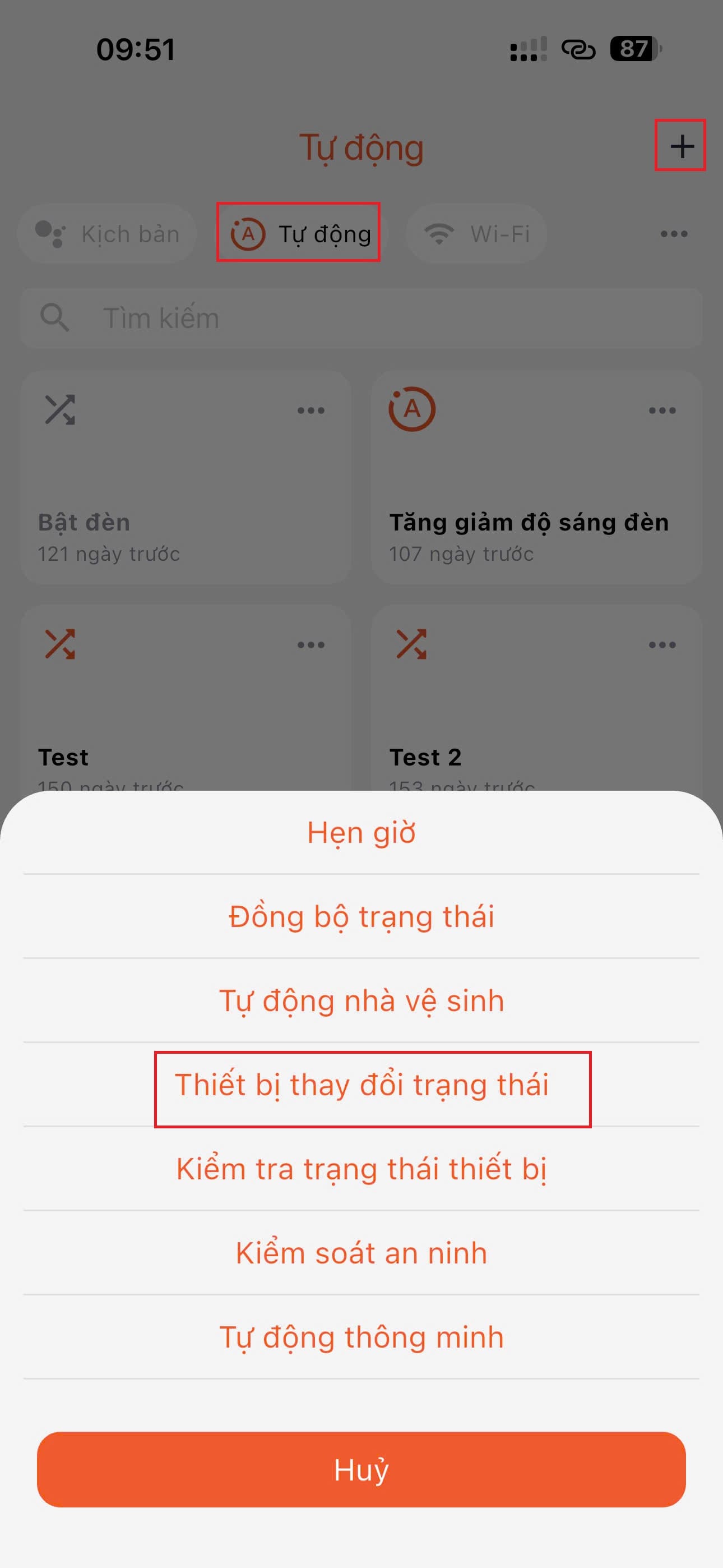Choose Đồng bộ trạng thái
This screenshot has height=1568, width=723.
361,917
